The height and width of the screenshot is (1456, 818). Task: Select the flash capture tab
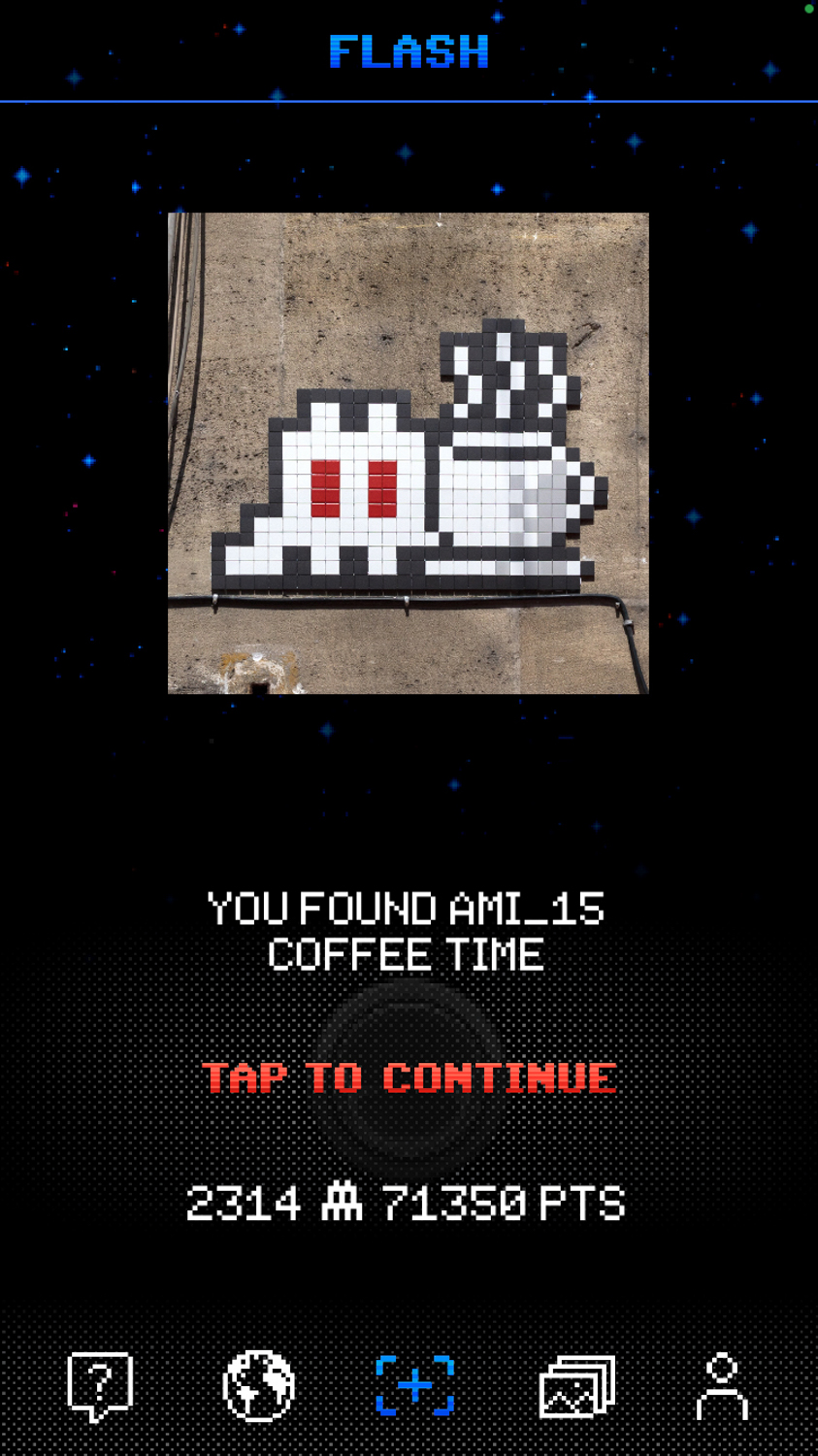pos(415,1386)
